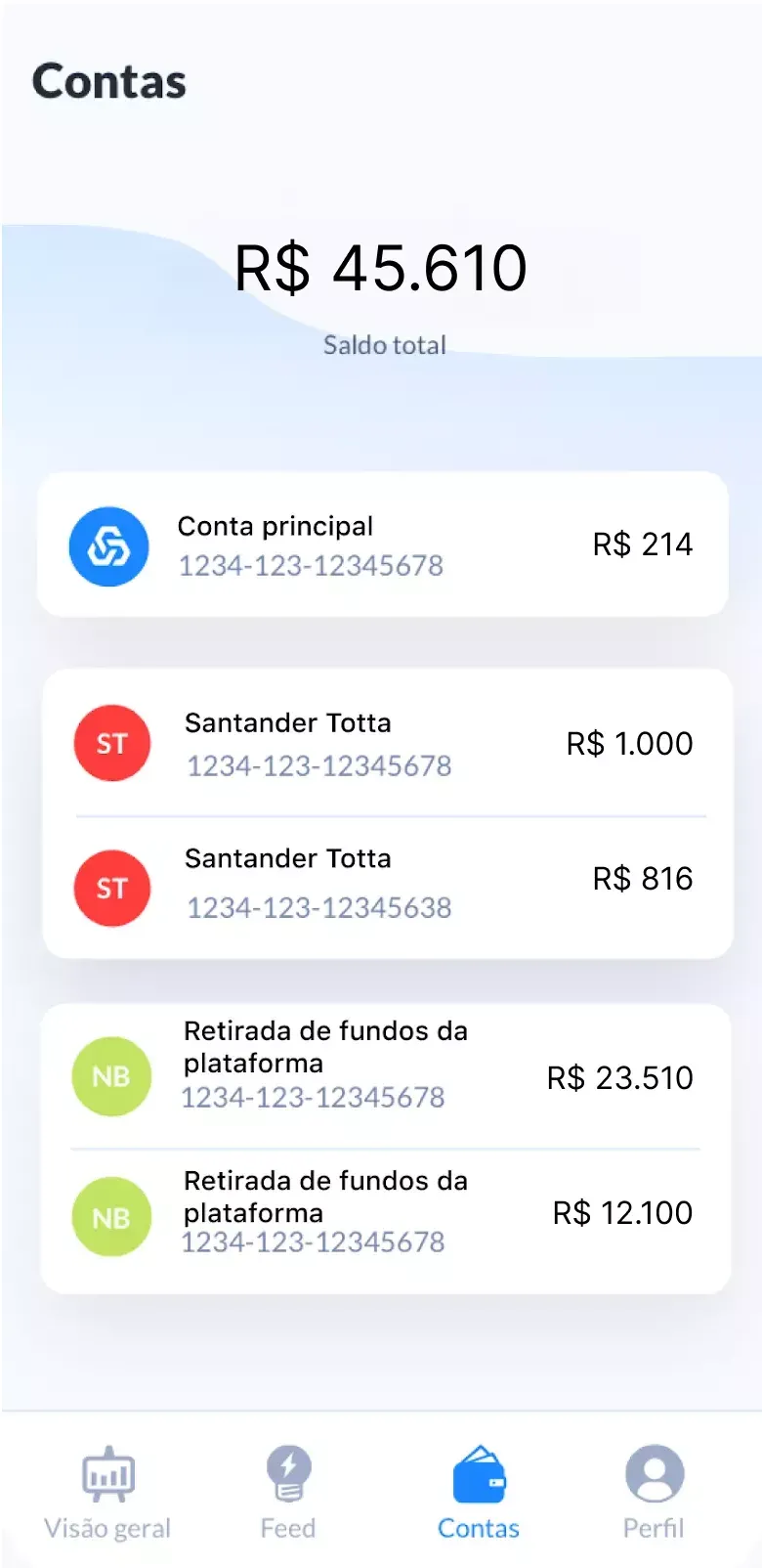762x1568 pixels.
Task: View the account with balance R$ 23.510
Action: [x=385, y=1075]
